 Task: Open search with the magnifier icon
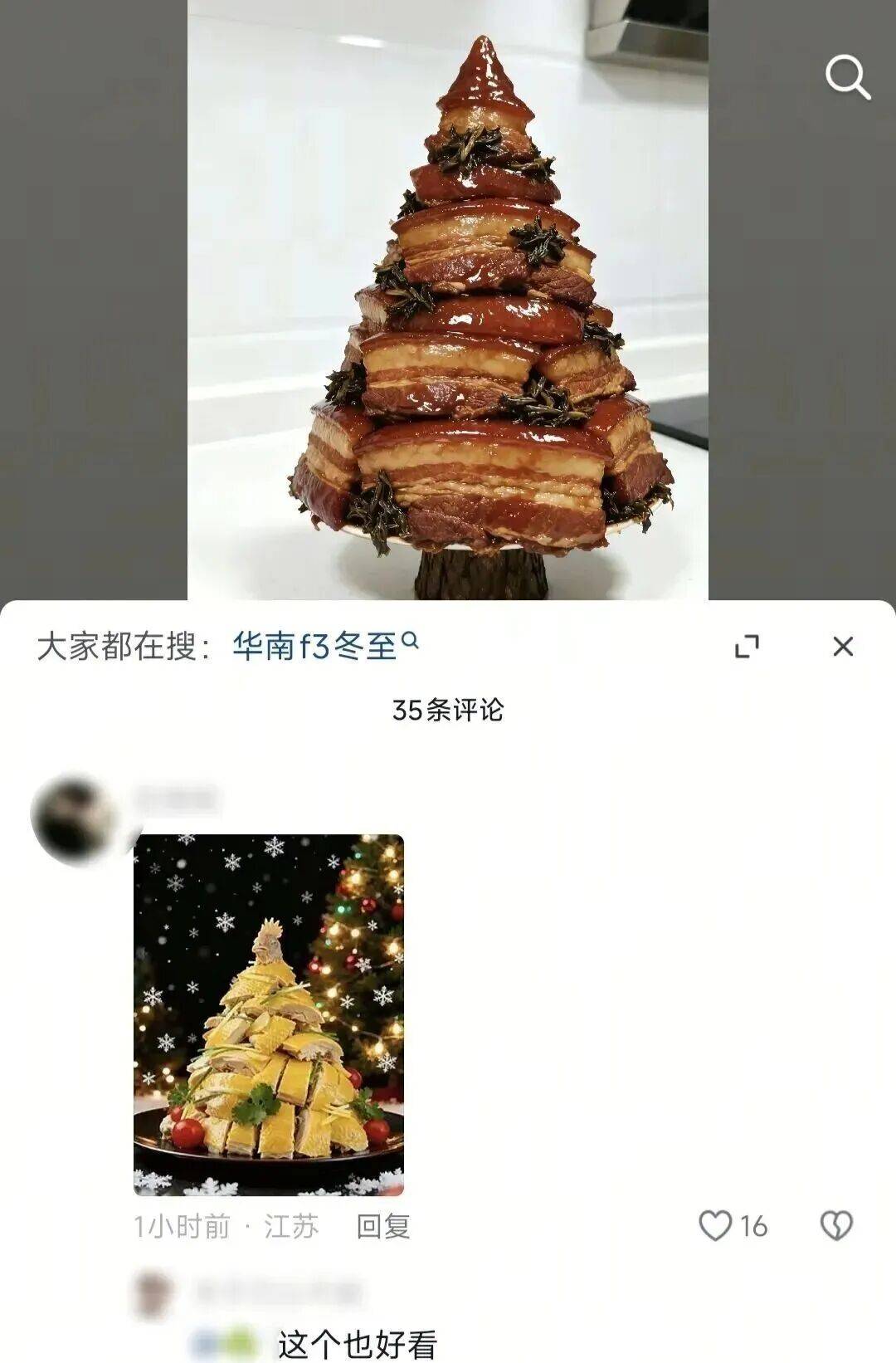coord(847,79)
